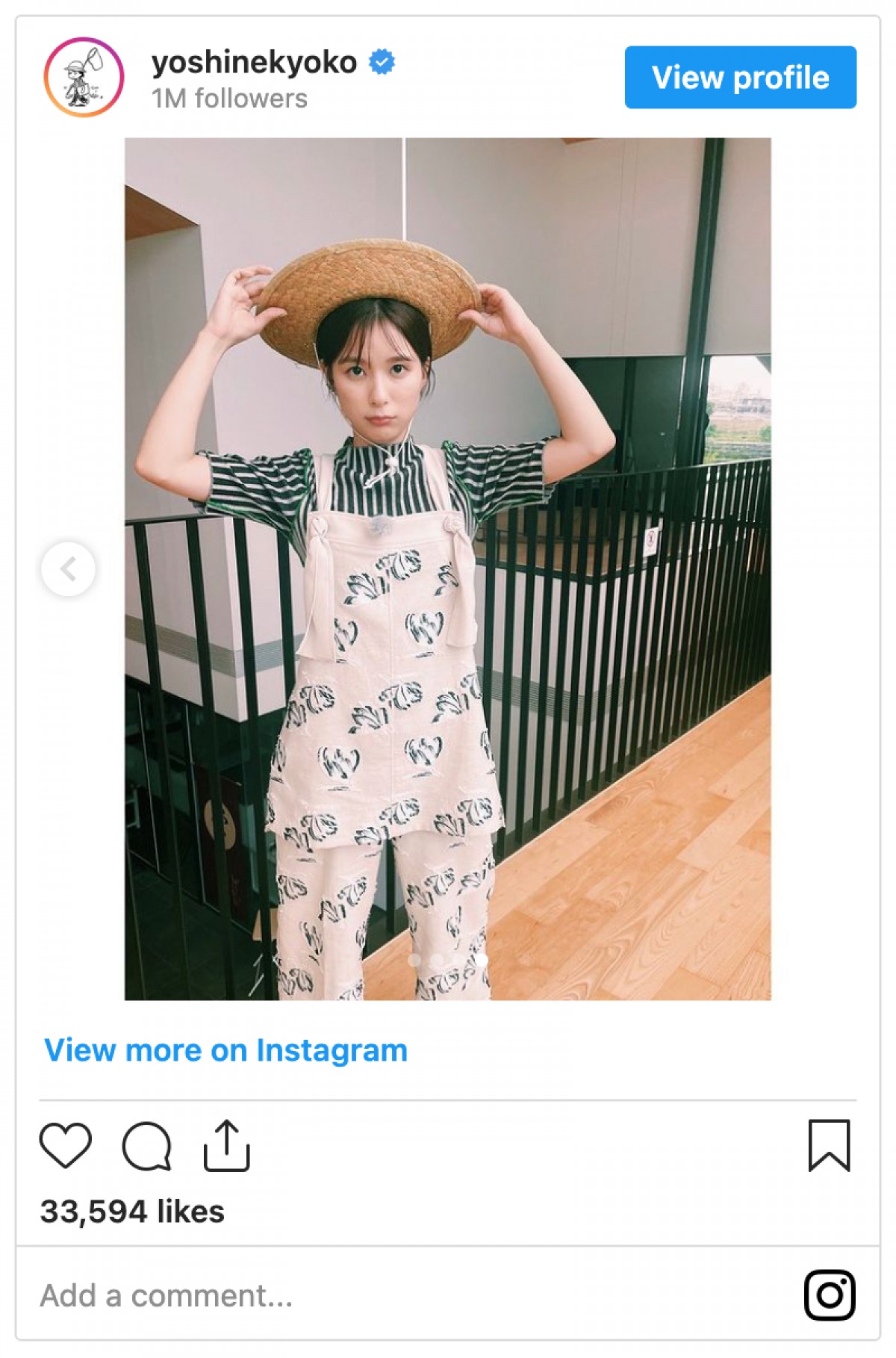Tap the yoshinekyoko username
Screen dimensions: 896x1358
pos(254,63)
